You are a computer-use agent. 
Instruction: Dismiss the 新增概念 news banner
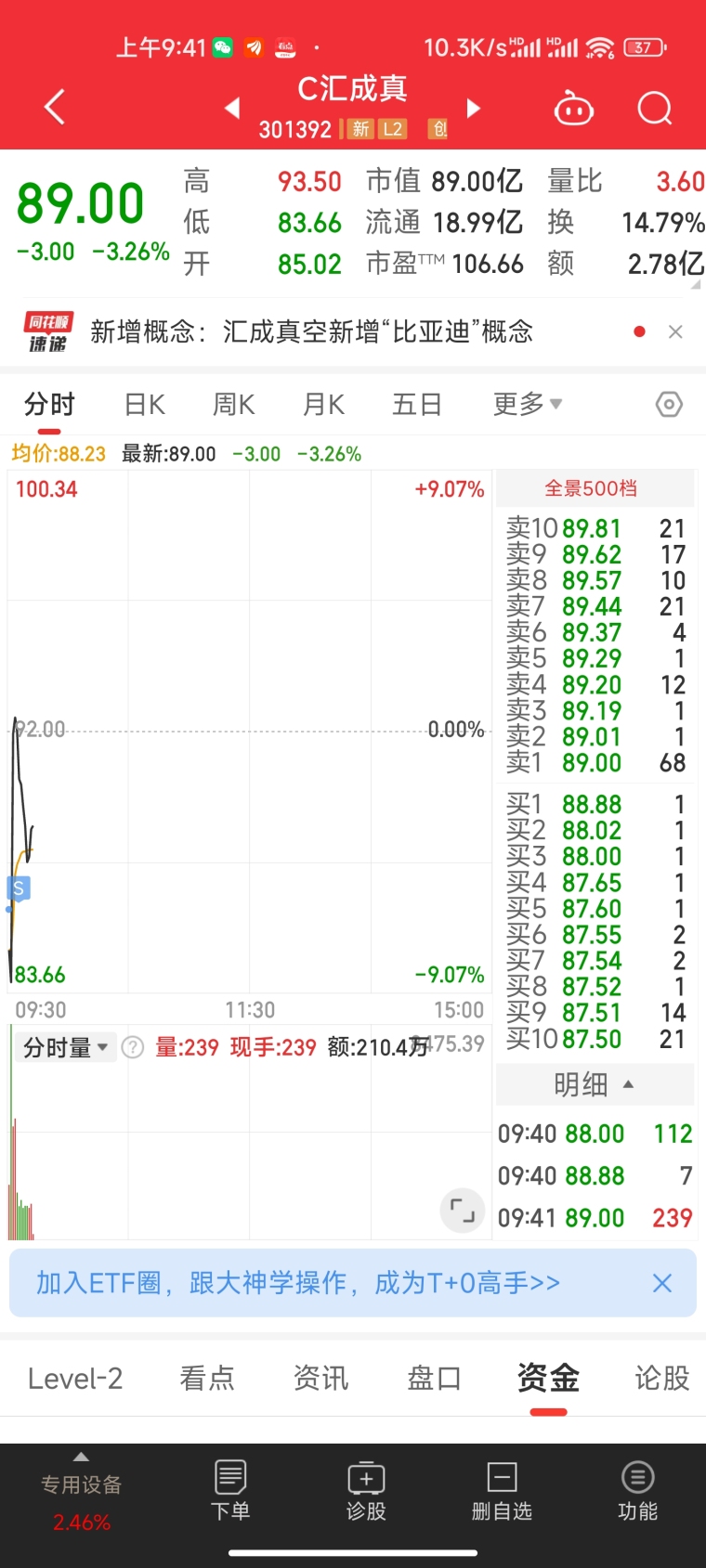[x=675, y=332]
